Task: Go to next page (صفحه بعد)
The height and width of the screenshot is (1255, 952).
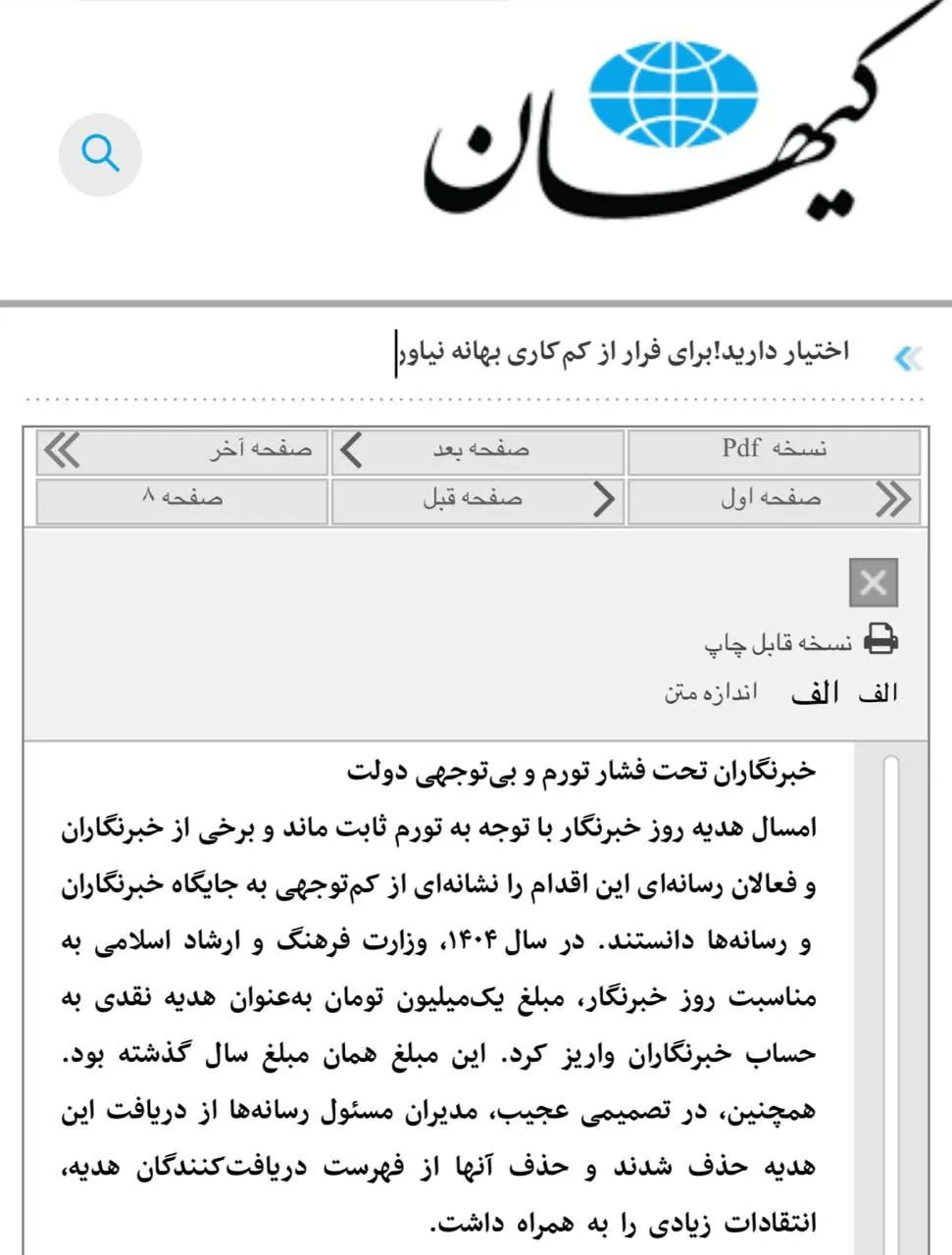Action: 478,450
